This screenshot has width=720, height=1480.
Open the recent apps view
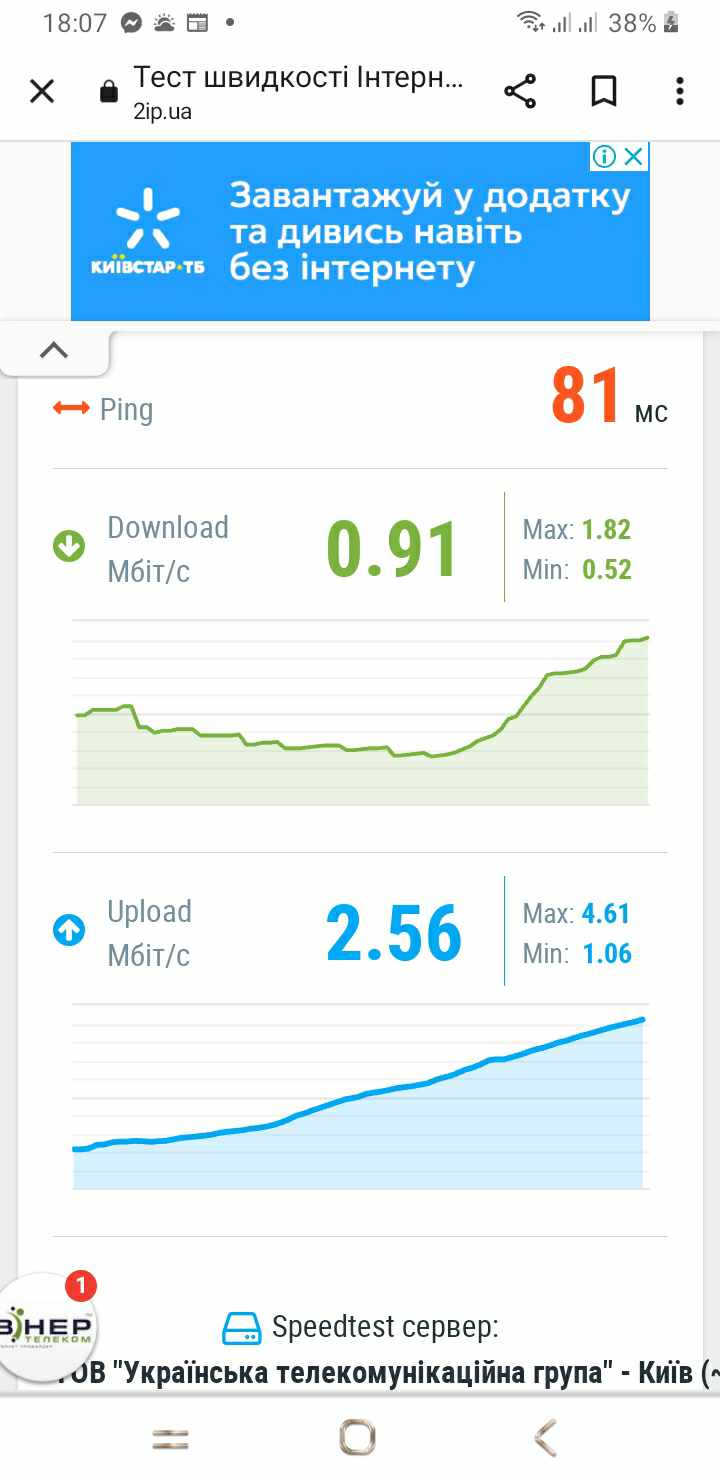pyautogui.click(x=171, y=1438)
